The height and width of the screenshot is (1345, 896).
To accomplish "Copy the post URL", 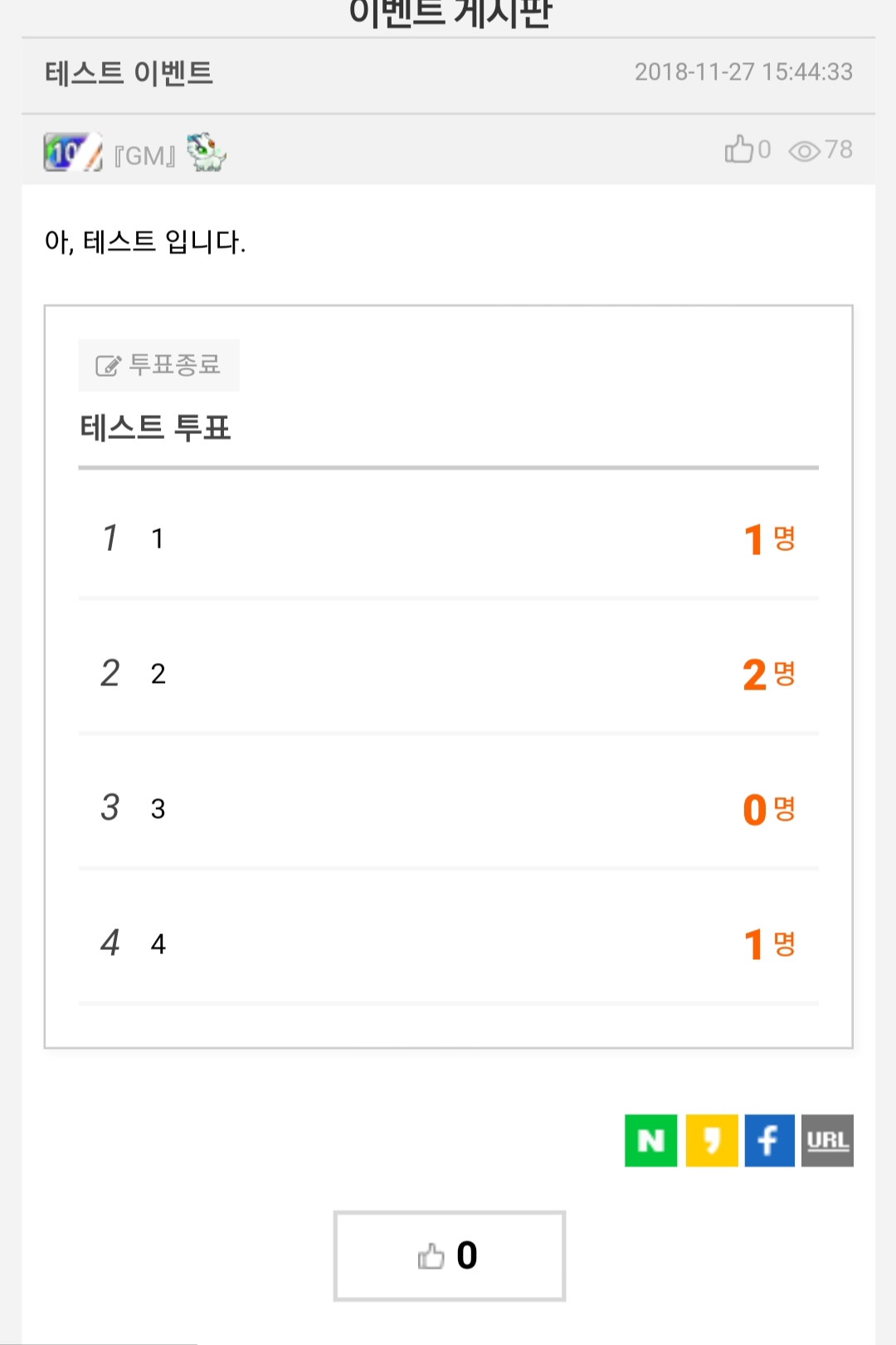I will pos(827,1141).
